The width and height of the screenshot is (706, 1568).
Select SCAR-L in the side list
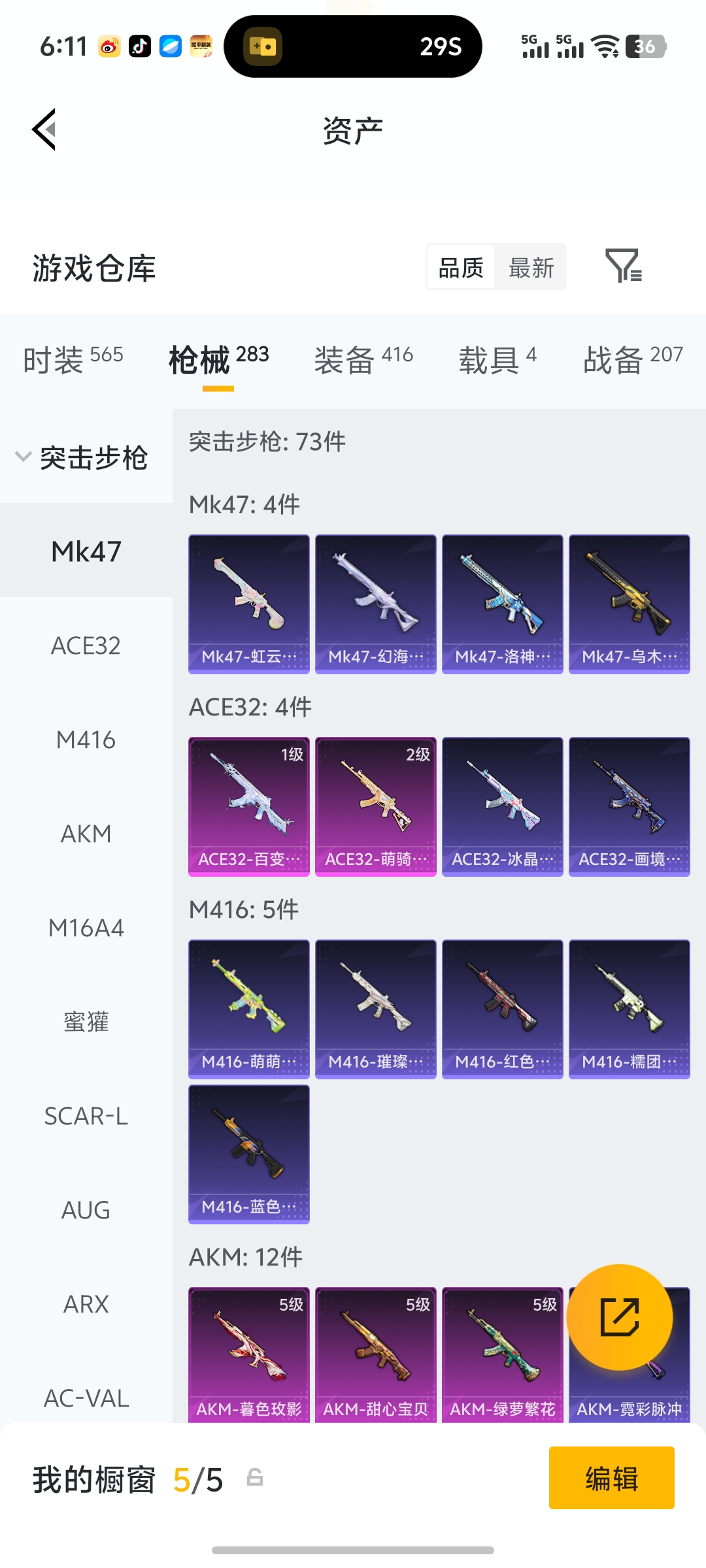pos(86,1116)
